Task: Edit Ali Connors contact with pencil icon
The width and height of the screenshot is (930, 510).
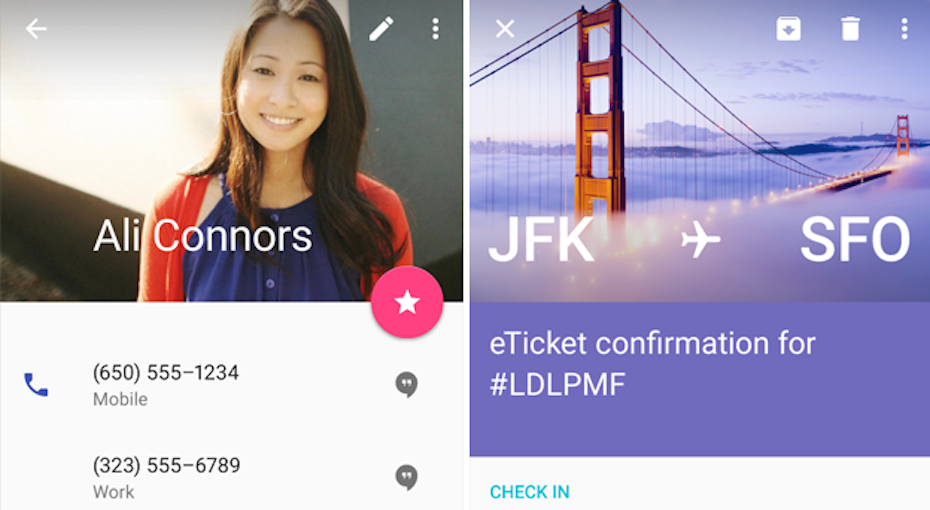Action: (381, 29)
